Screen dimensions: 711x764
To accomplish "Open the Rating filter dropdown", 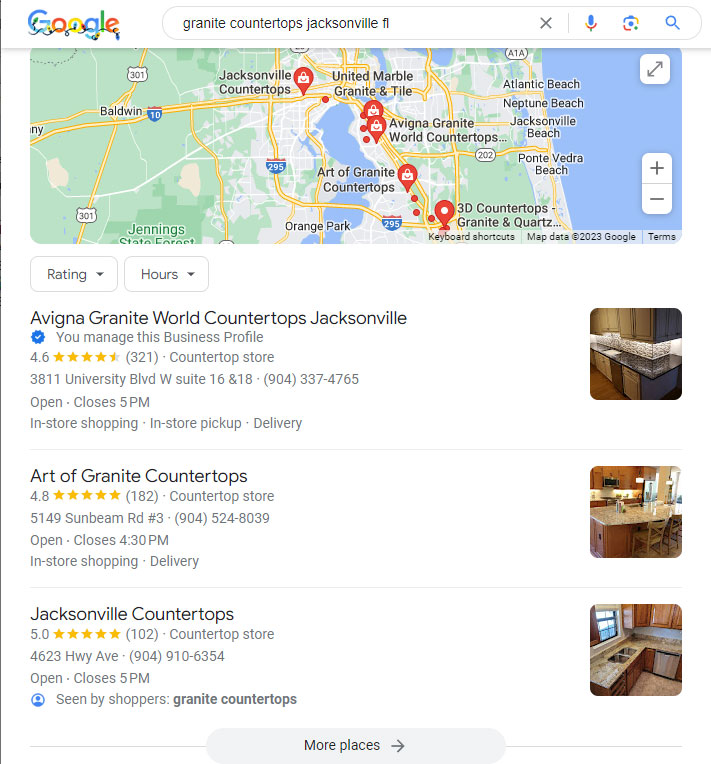I will click(74, 274).
